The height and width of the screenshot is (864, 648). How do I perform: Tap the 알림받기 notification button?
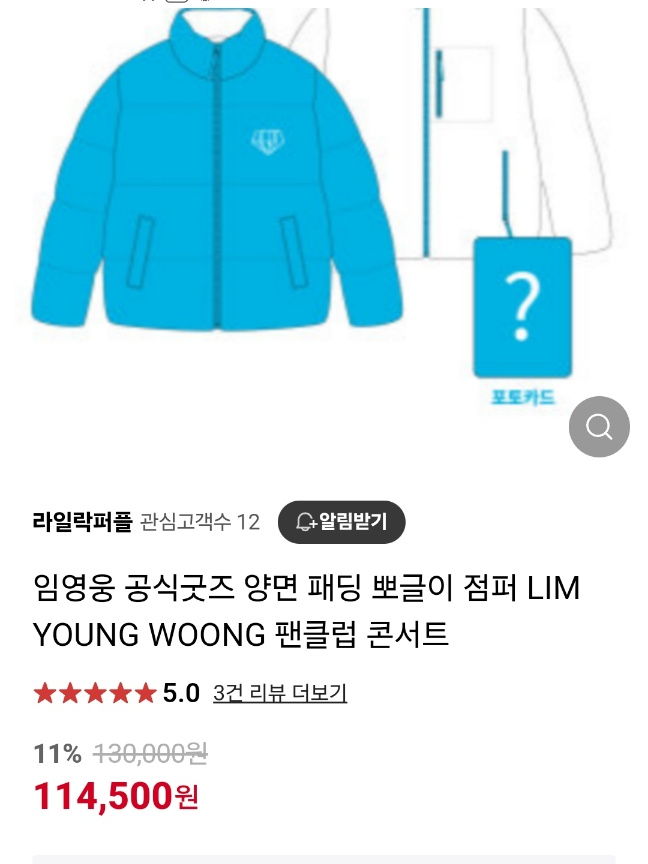pyautogui.click(x=341, y=522)
